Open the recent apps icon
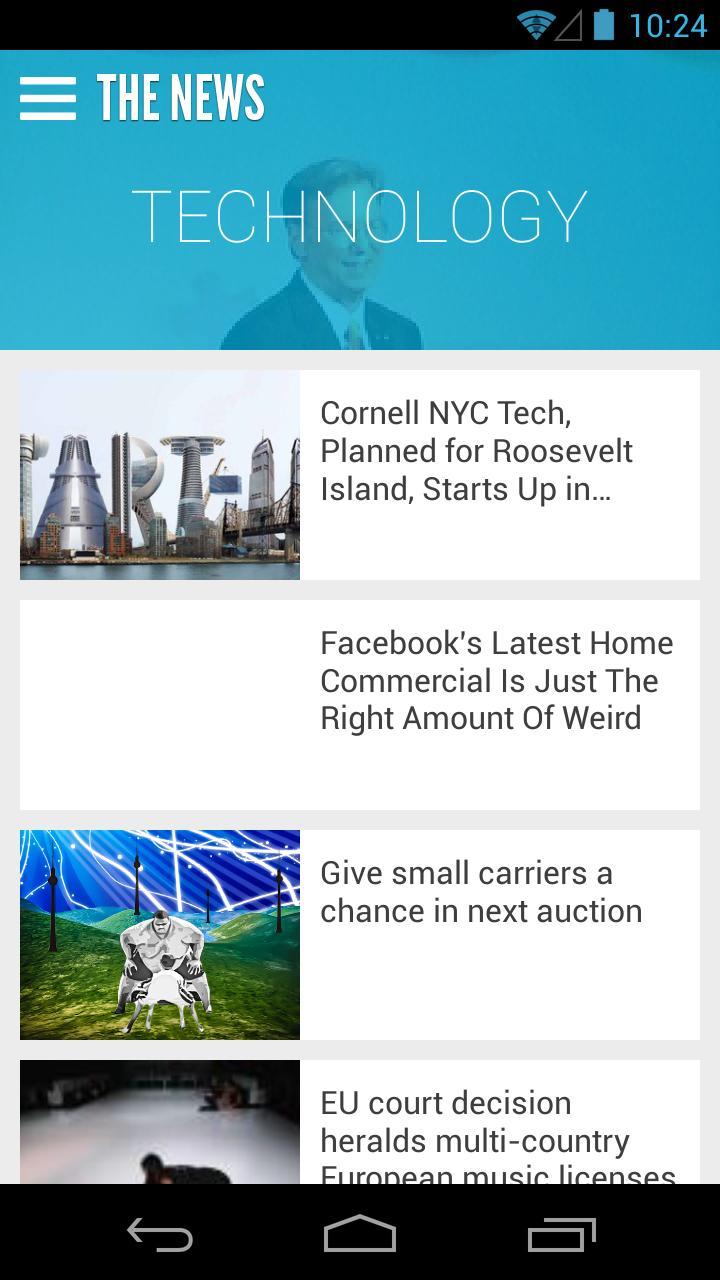The height and width of the screenshot is (1280, 720). [x=560, y=1235]
